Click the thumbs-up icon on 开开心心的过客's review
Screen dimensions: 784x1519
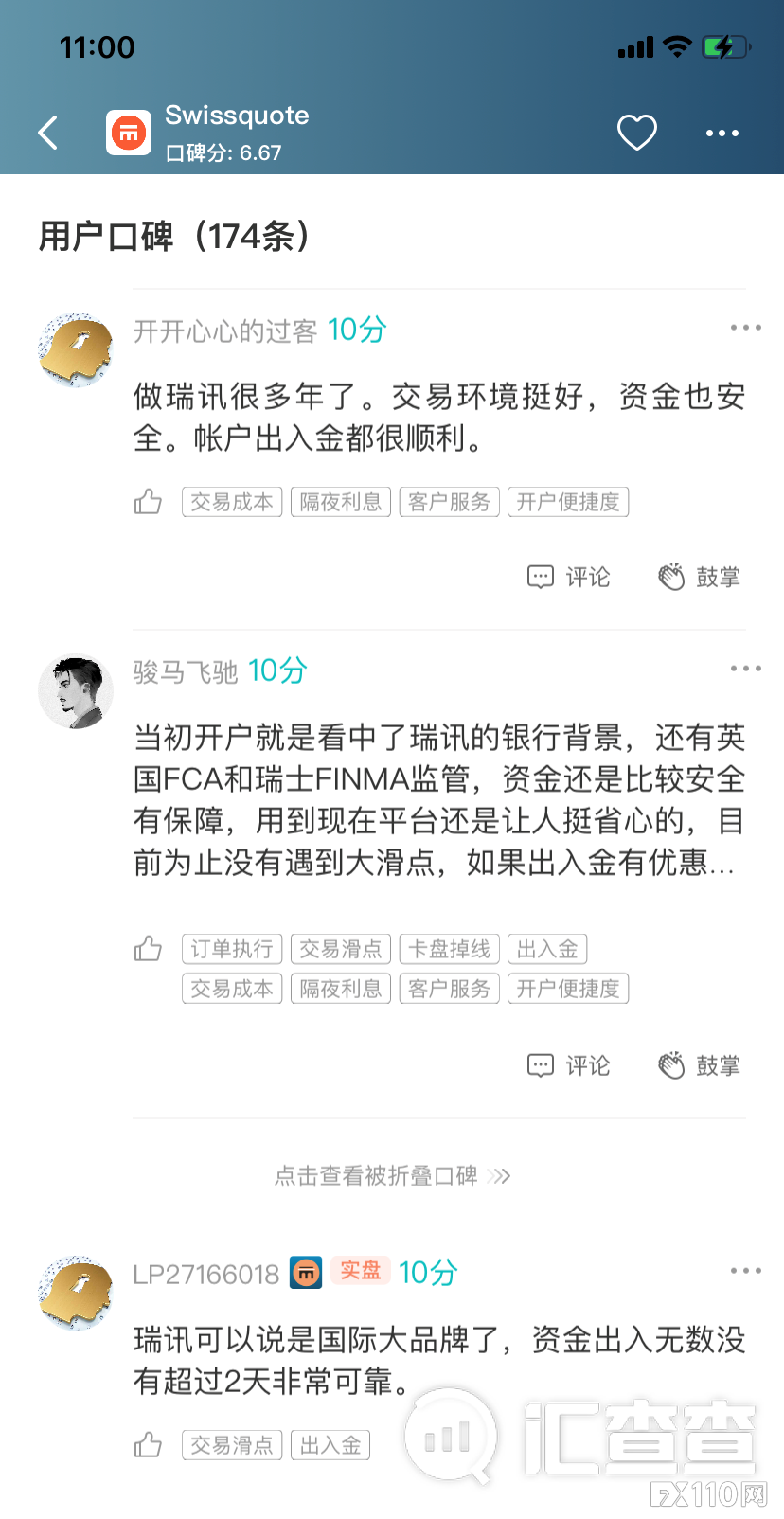tap(148, 501)
